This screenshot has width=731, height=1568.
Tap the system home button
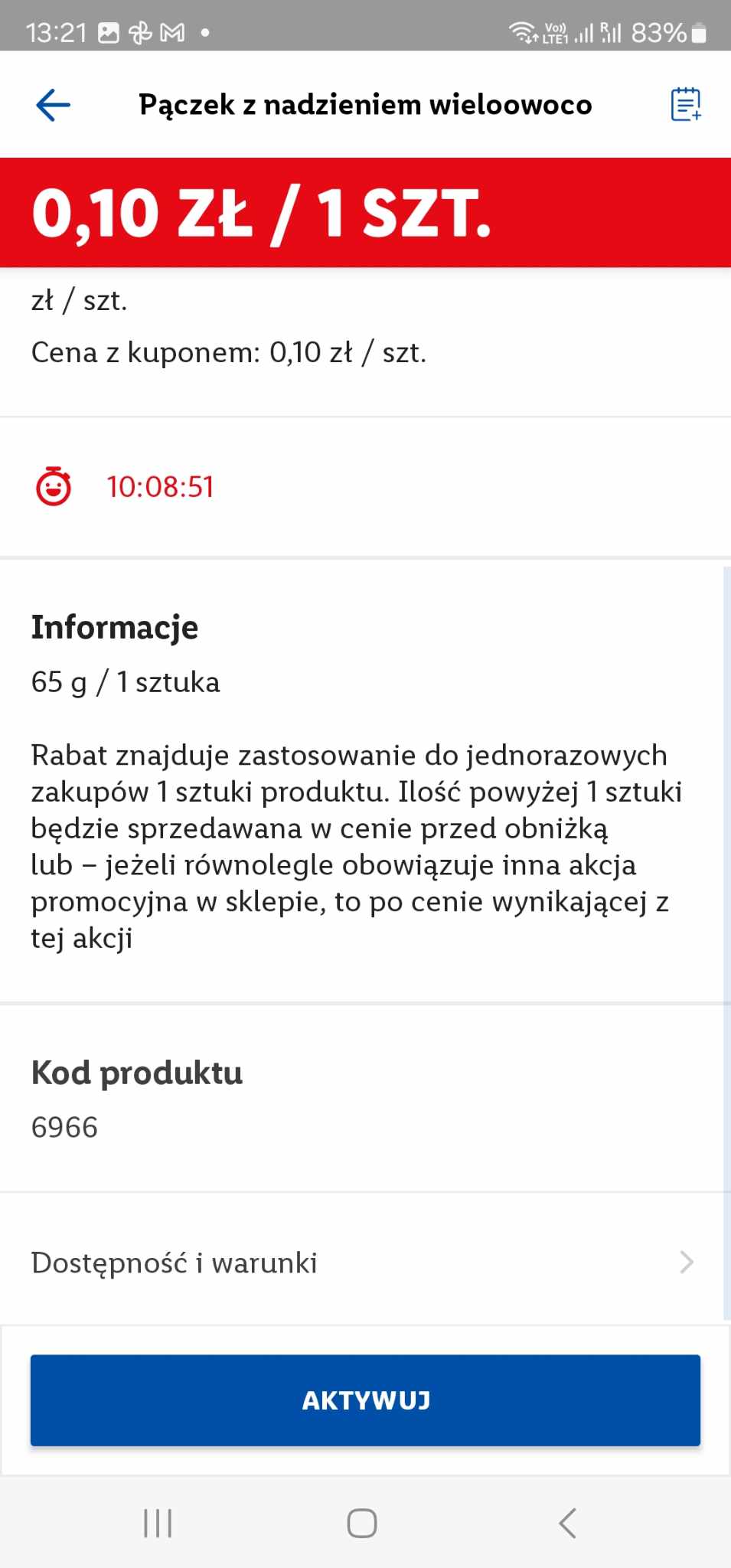pyautogui.click(x=361, y=1523)
